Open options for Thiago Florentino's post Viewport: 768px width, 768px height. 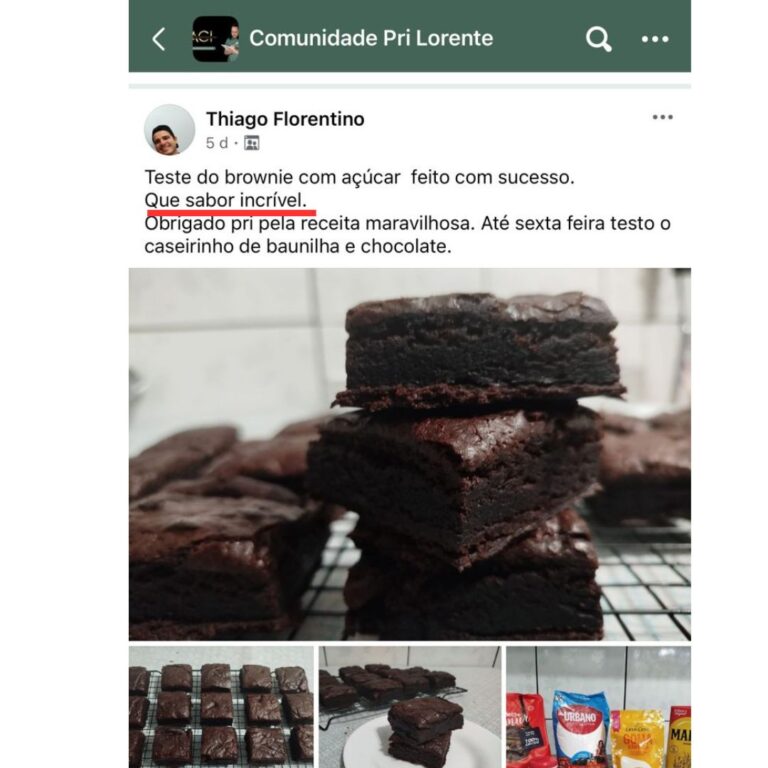point(662,118)
